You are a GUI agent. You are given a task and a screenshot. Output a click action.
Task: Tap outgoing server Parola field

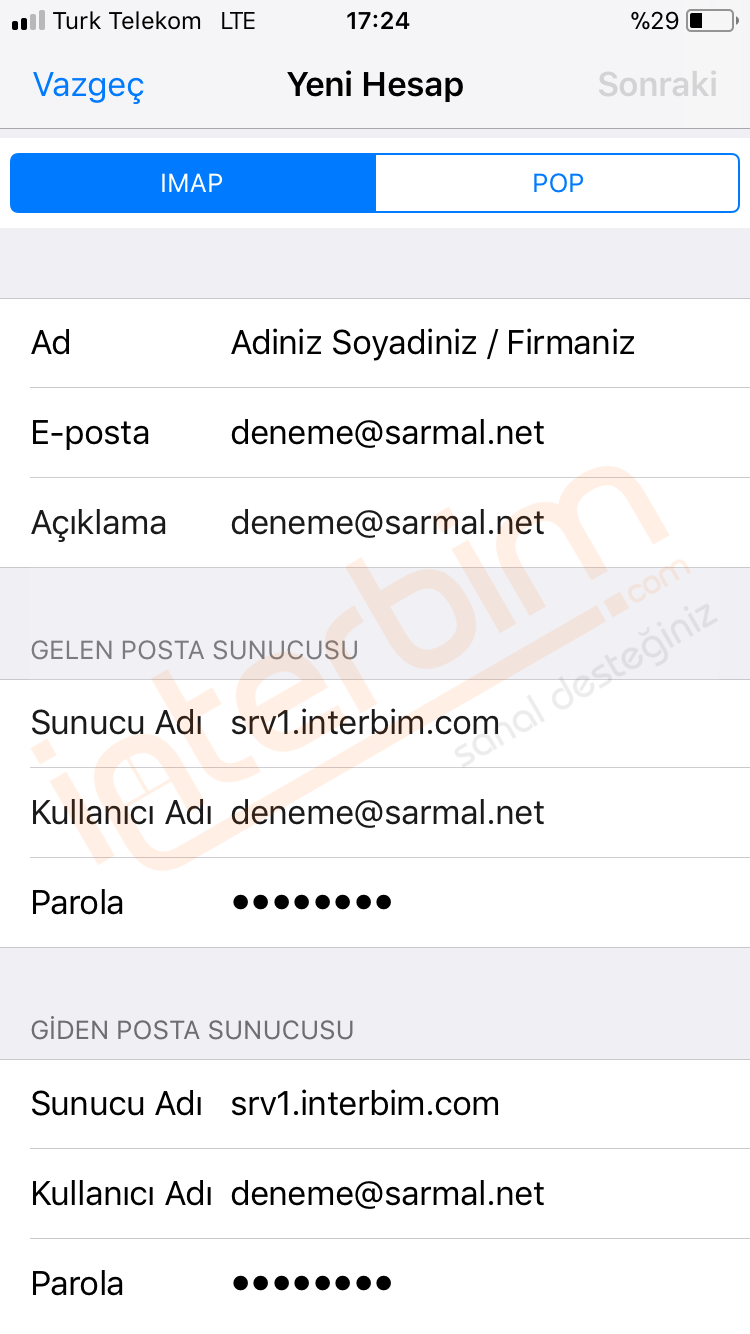click(x=375, y=1284)
